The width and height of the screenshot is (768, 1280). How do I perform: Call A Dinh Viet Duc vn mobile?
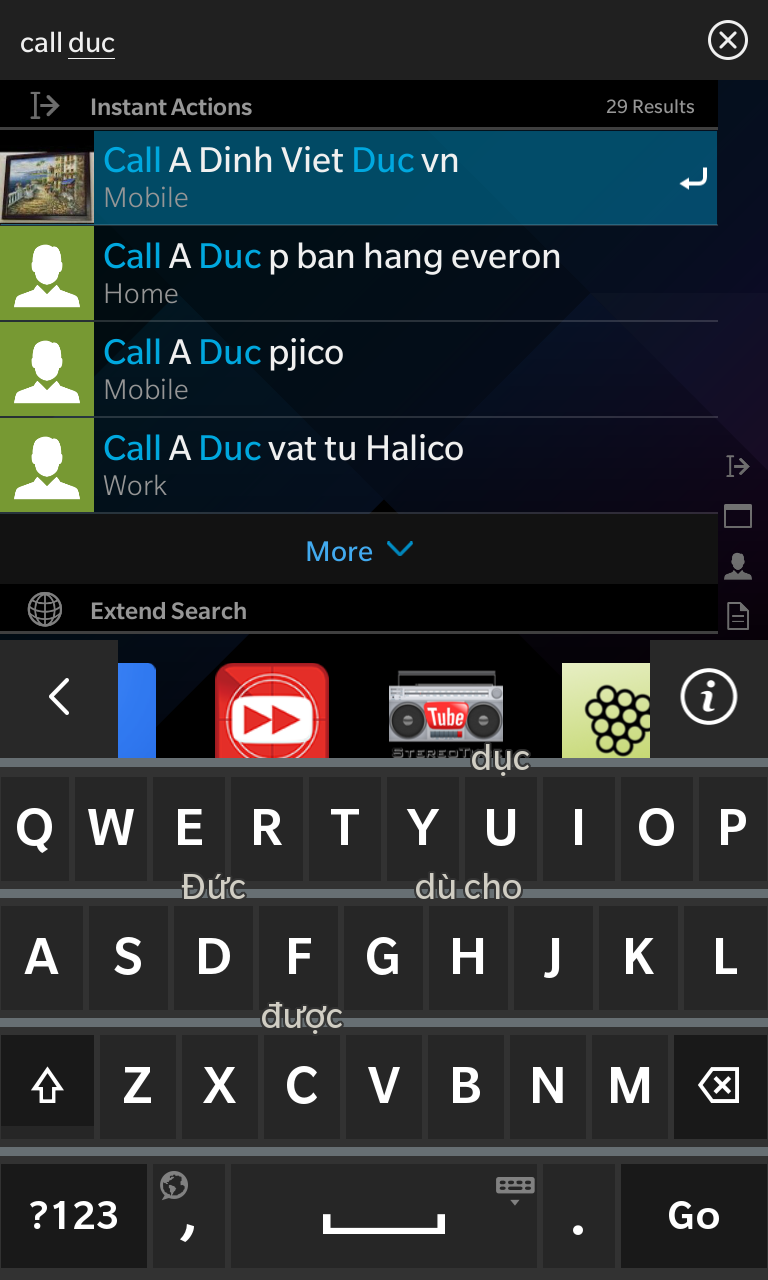(x=358, y=177)
